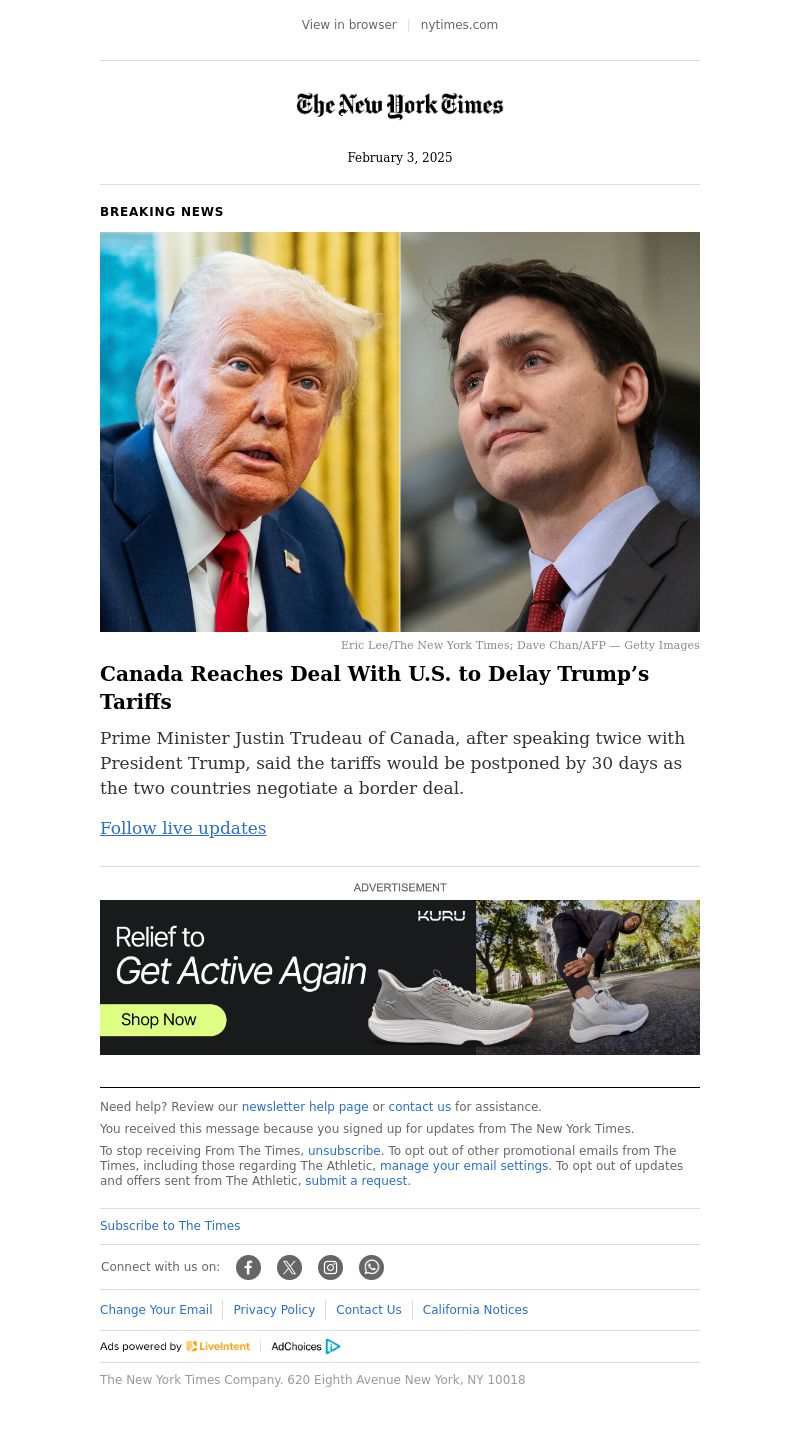Tap Shop Now in the Kuru ad
Screen dimensions: 800x1438
point(163,1020)
